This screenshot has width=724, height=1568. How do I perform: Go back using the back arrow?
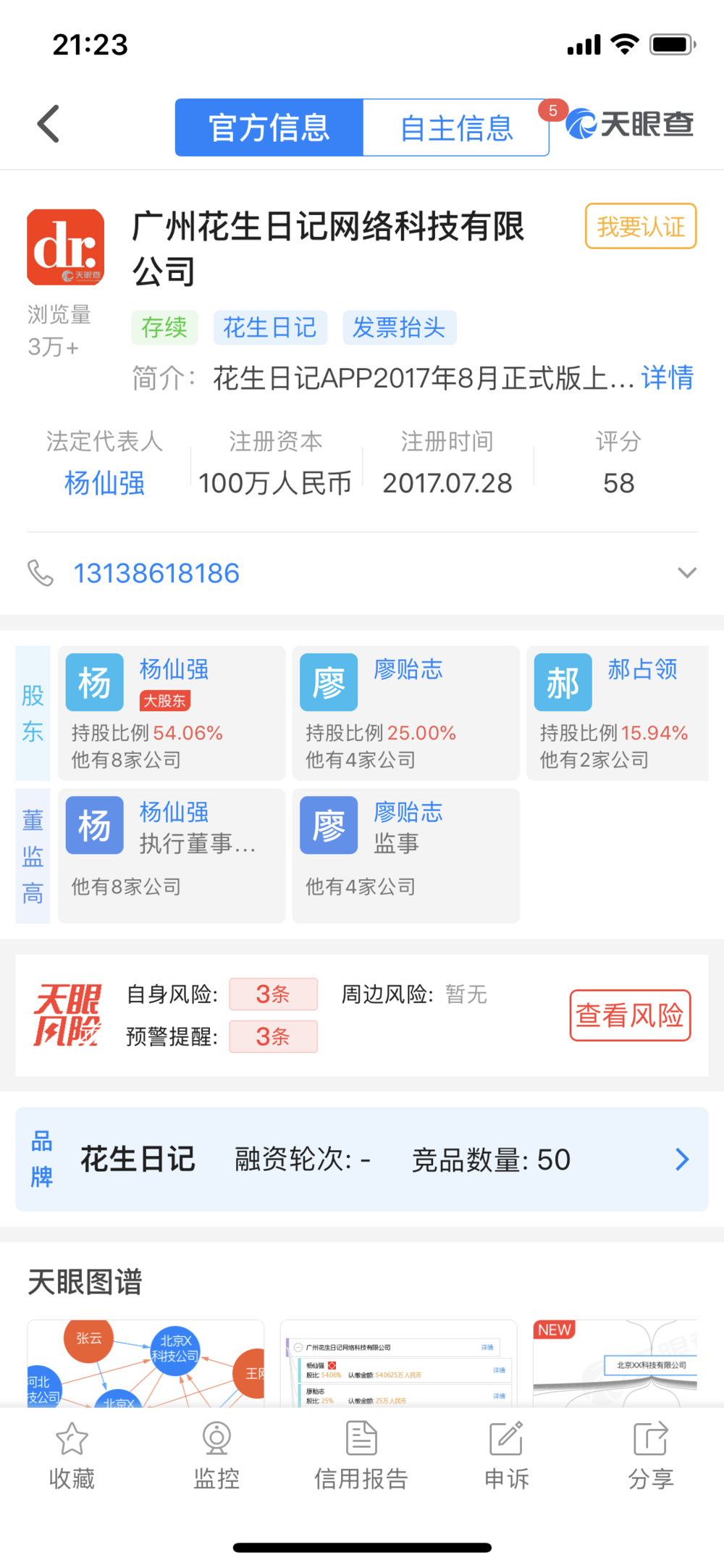[49, 124]
